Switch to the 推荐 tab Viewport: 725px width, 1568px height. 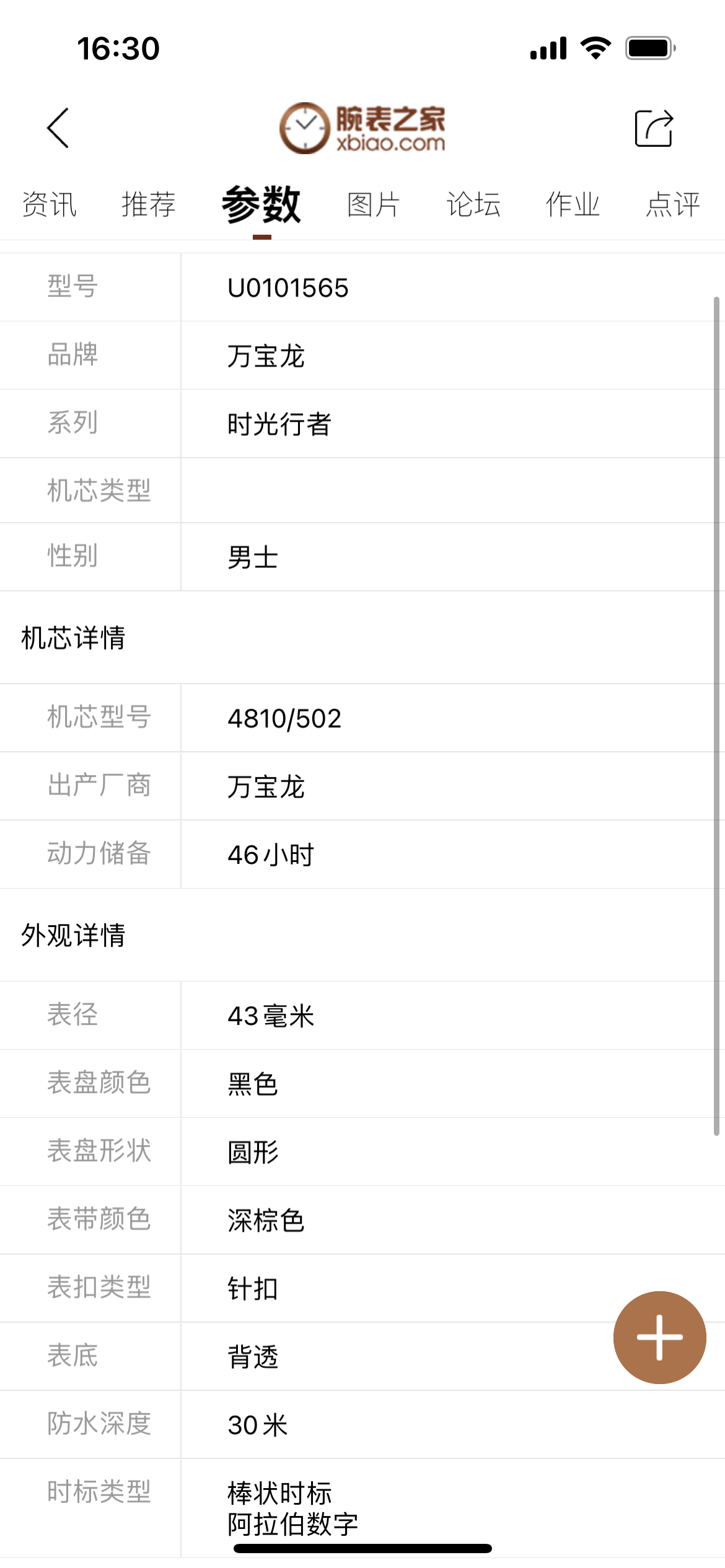(149, 204)
